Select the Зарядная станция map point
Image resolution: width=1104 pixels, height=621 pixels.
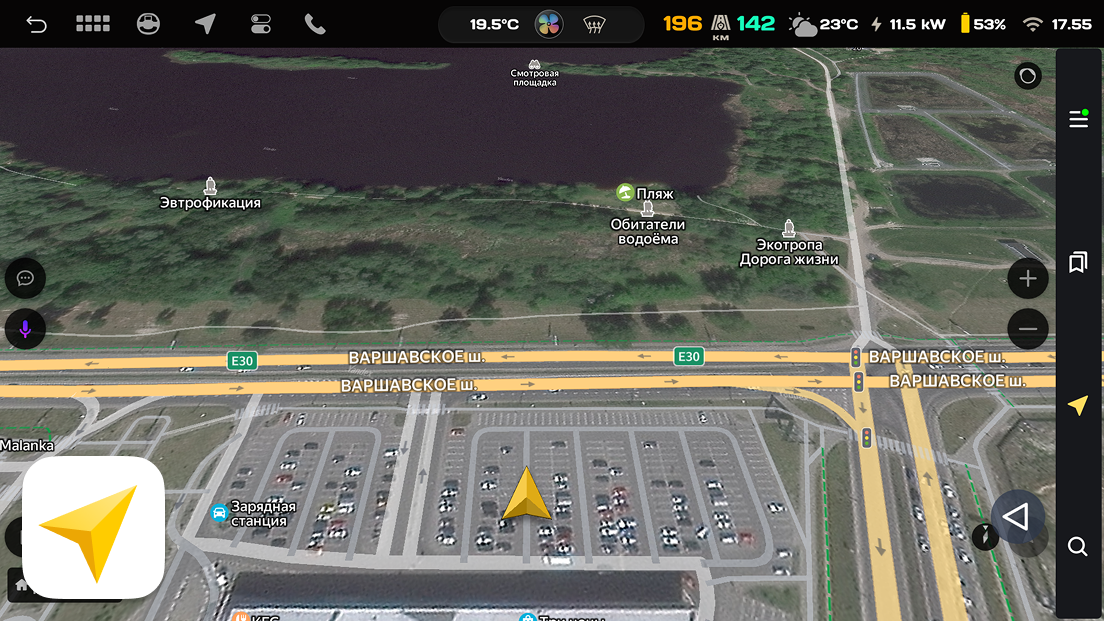pos(219,513)
